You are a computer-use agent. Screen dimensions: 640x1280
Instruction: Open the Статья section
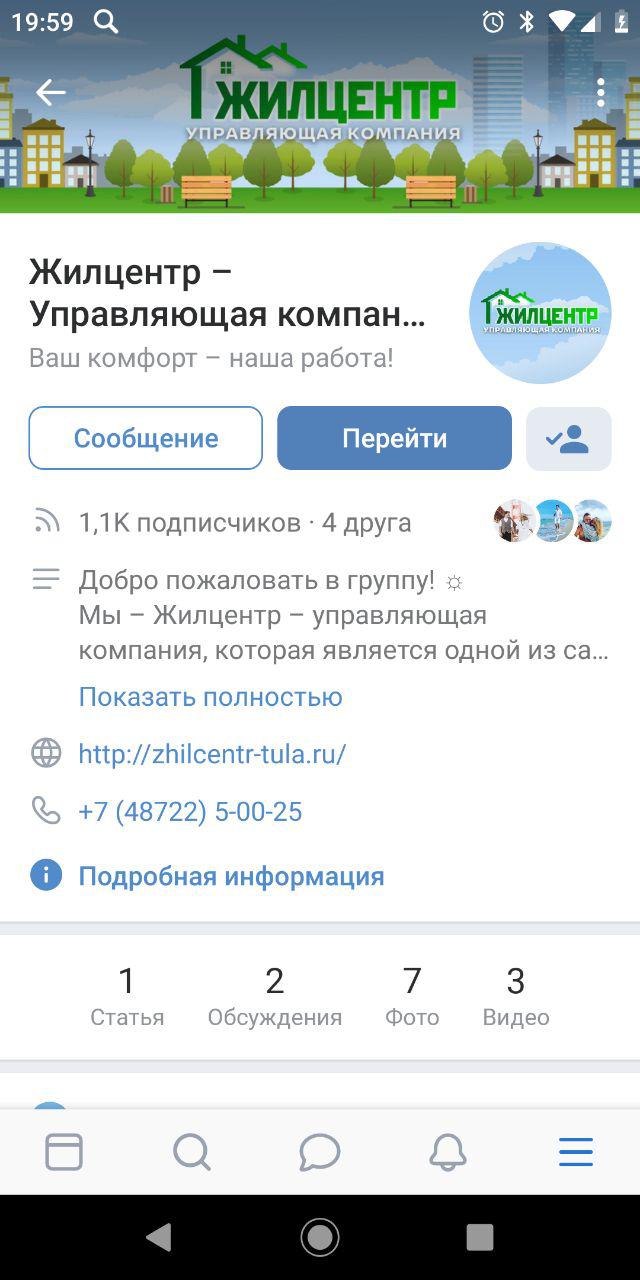(127, 996)
